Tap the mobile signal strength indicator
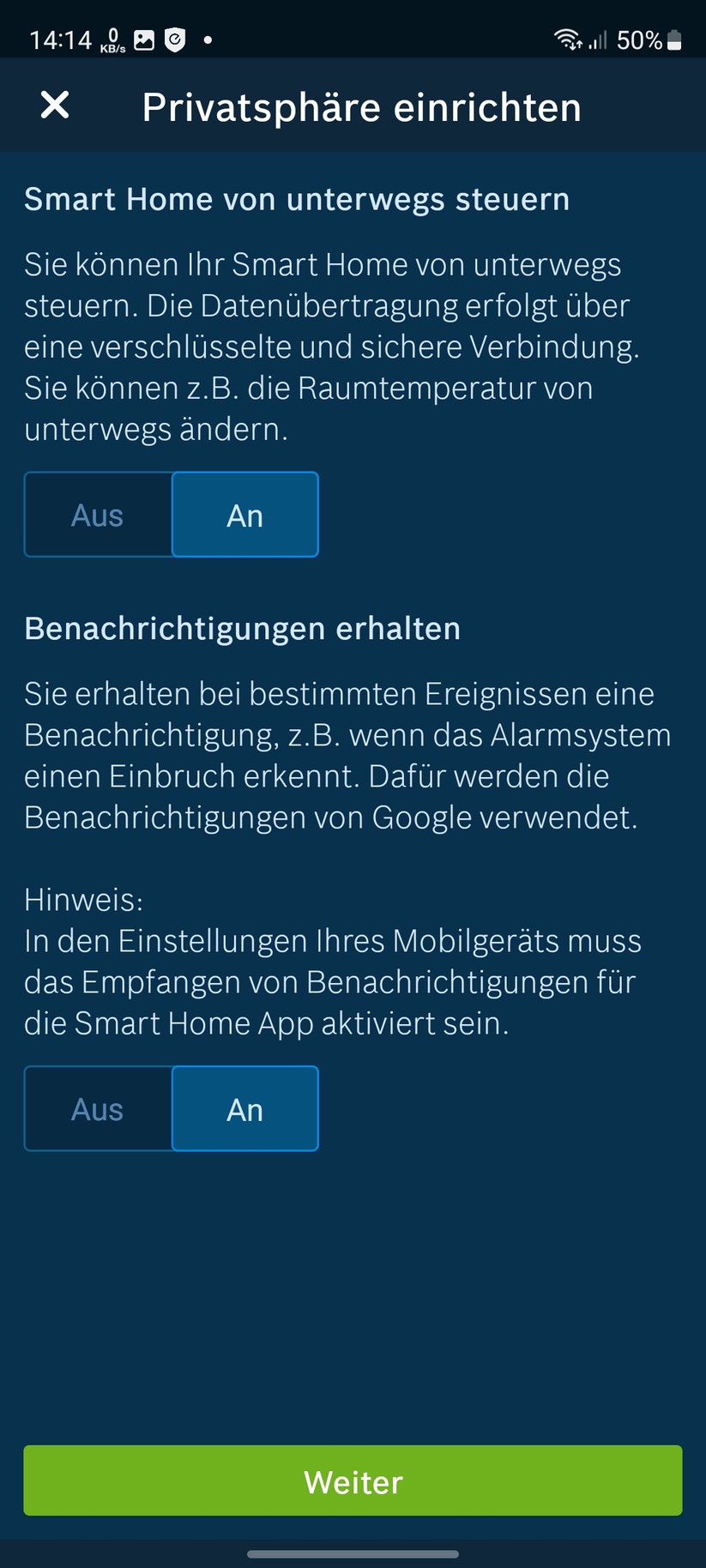The image size is (706, 1568). click(x=598, y=39)
